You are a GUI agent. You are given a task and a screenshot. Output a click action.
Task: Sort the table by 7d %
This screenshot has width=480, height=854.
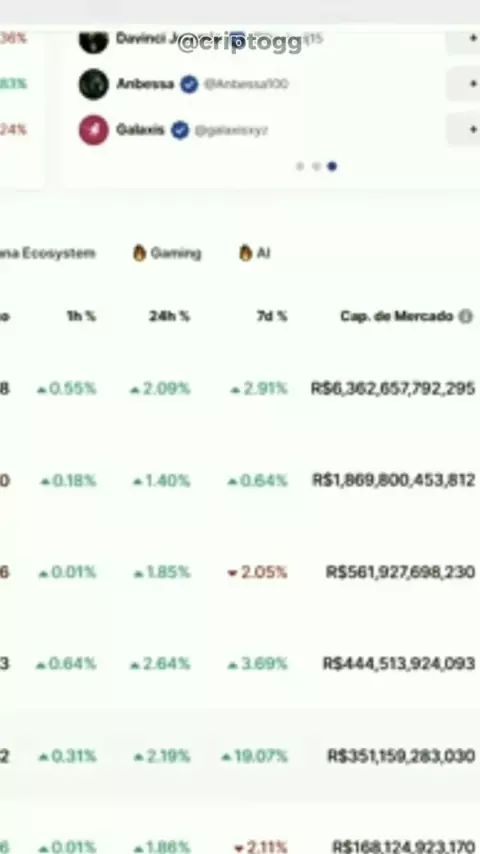[x=271, y=316]
